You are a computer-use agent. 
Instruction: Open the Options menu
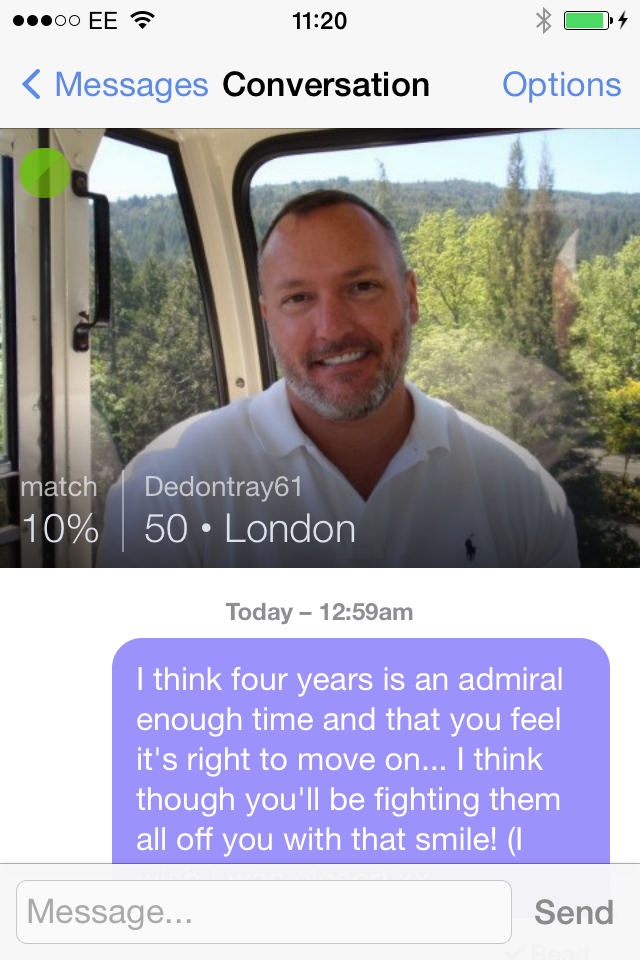coord(561,85)
